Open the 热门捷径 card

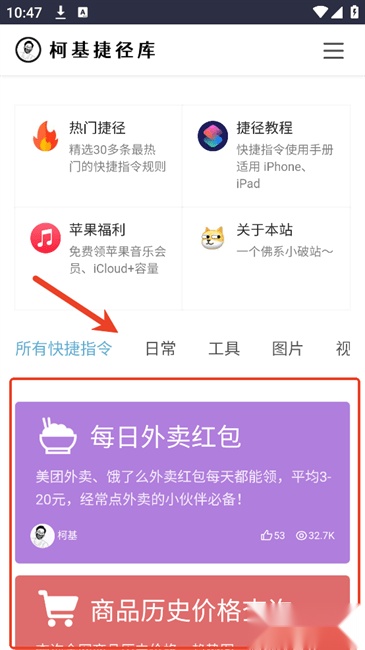point(98,156)
